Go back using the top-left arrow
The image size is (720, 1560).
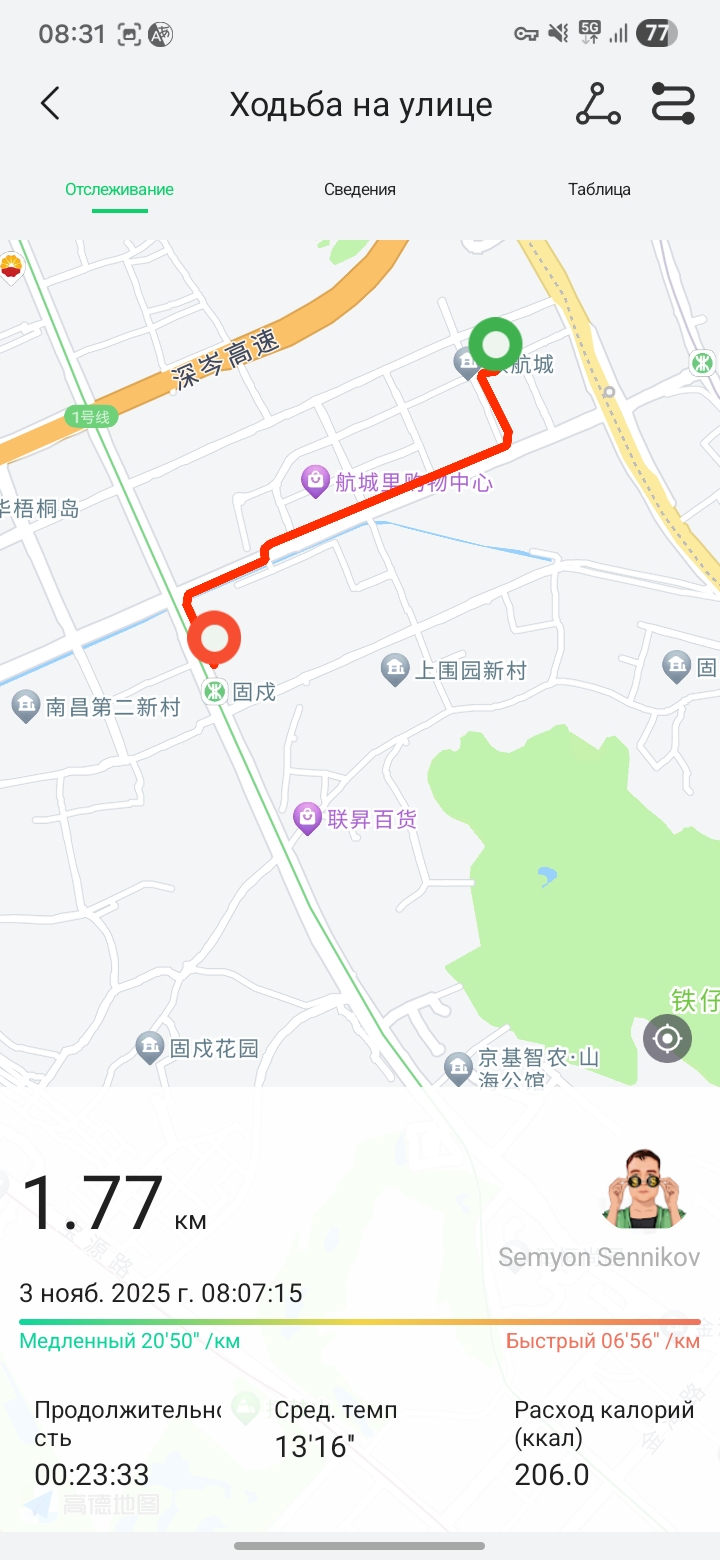point(50,103)
